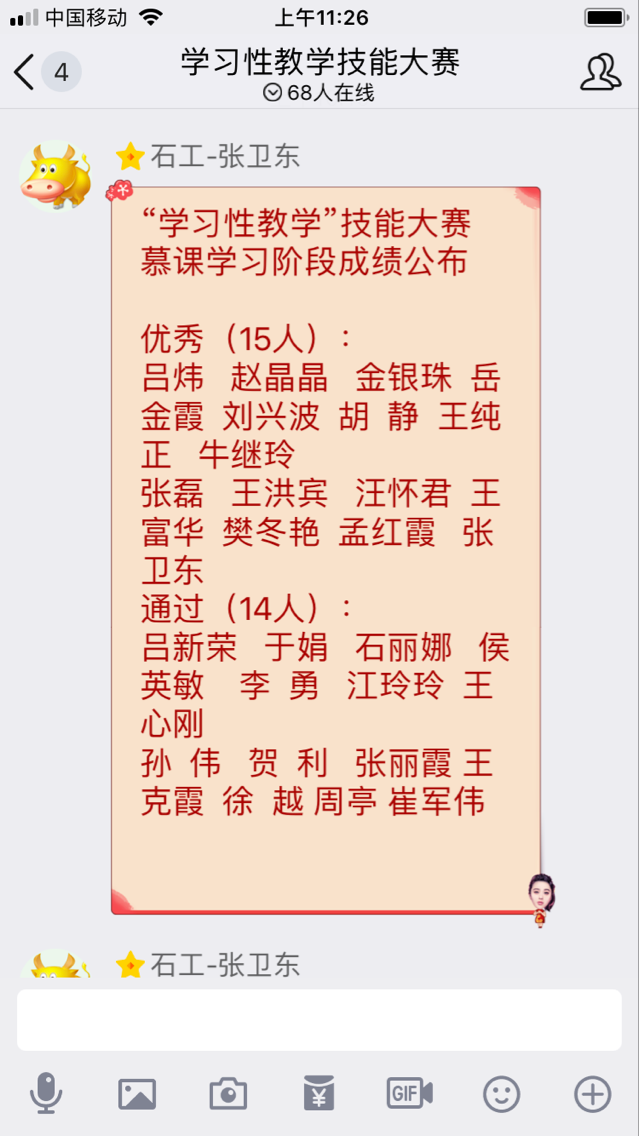Image resolution: width=639 pixels, height=1136 pixels.
Task: Open the photo gallery picker
Action: 137,1094
